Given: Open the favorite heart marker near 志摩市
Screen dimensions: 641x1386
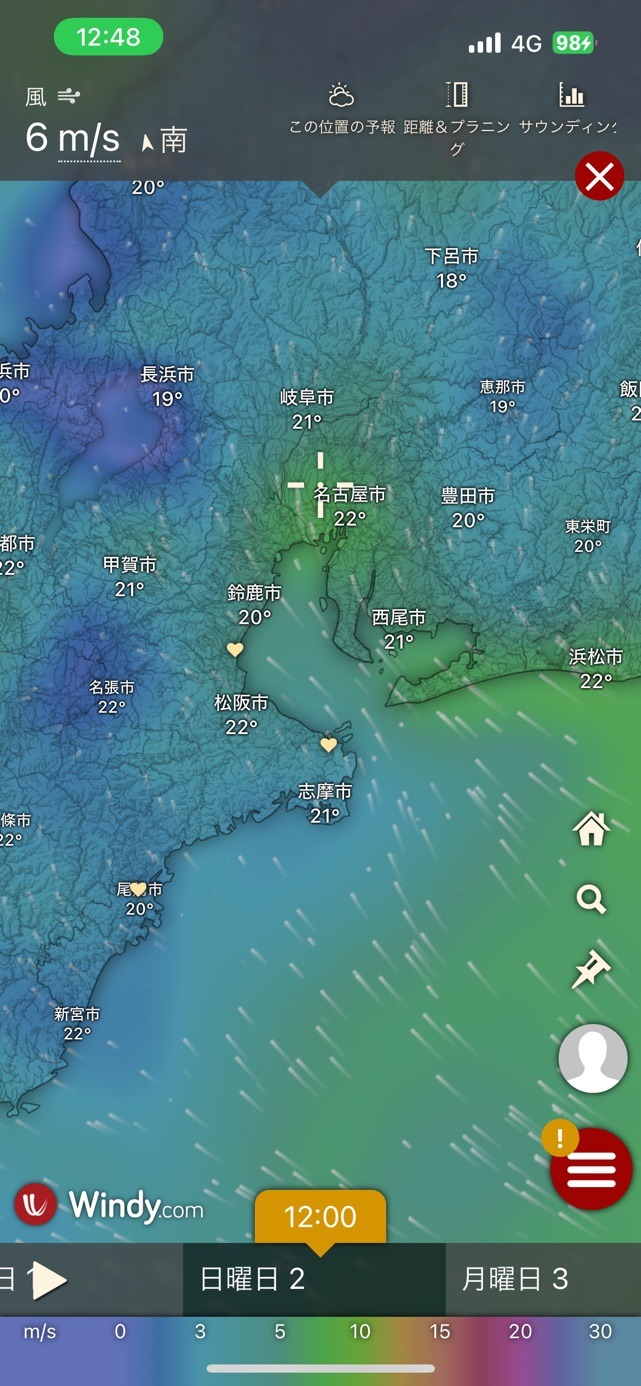Looking at the screenshot, I should 328,745.
